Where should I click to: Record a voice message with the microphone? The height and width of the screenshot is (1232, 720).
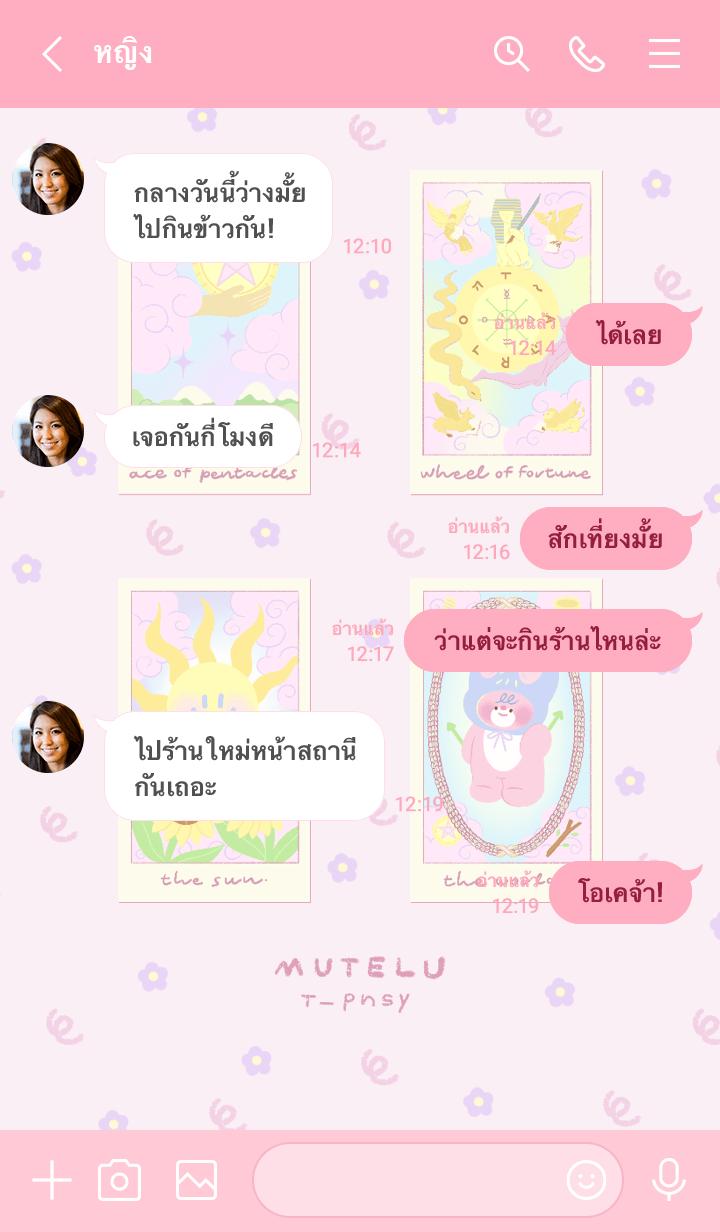tap(668, 1181)
